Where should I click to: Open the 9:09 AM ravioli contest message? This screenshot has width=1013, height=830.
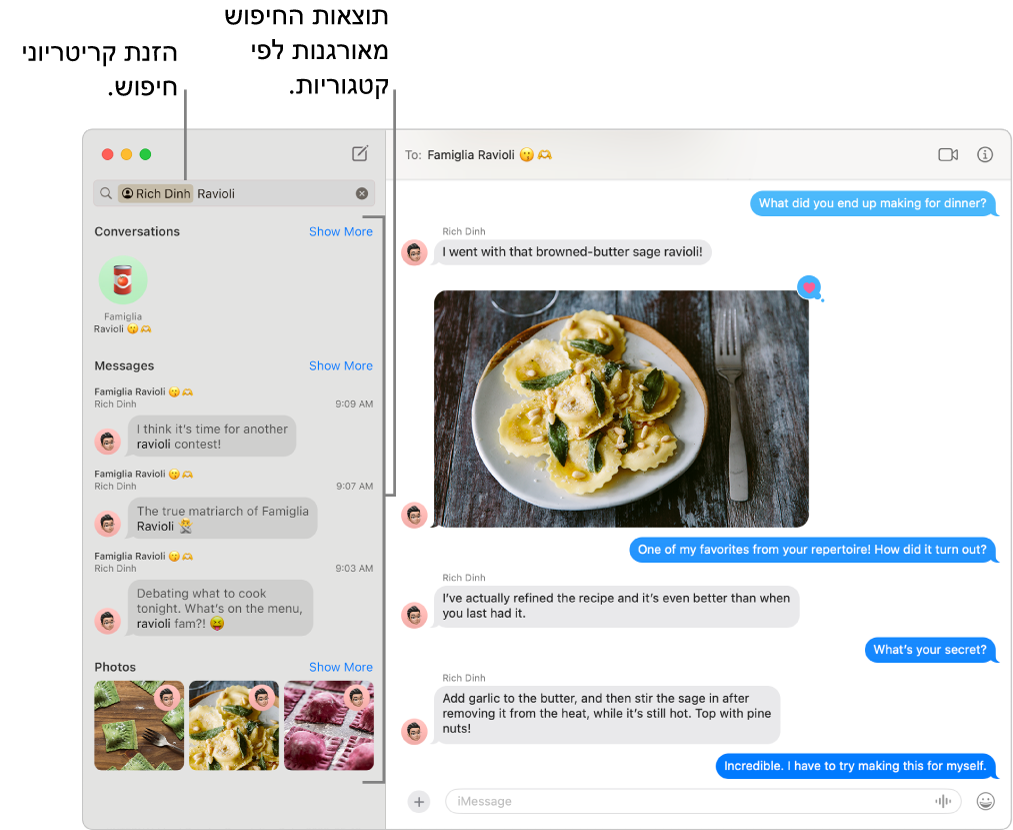pos(212,436)
